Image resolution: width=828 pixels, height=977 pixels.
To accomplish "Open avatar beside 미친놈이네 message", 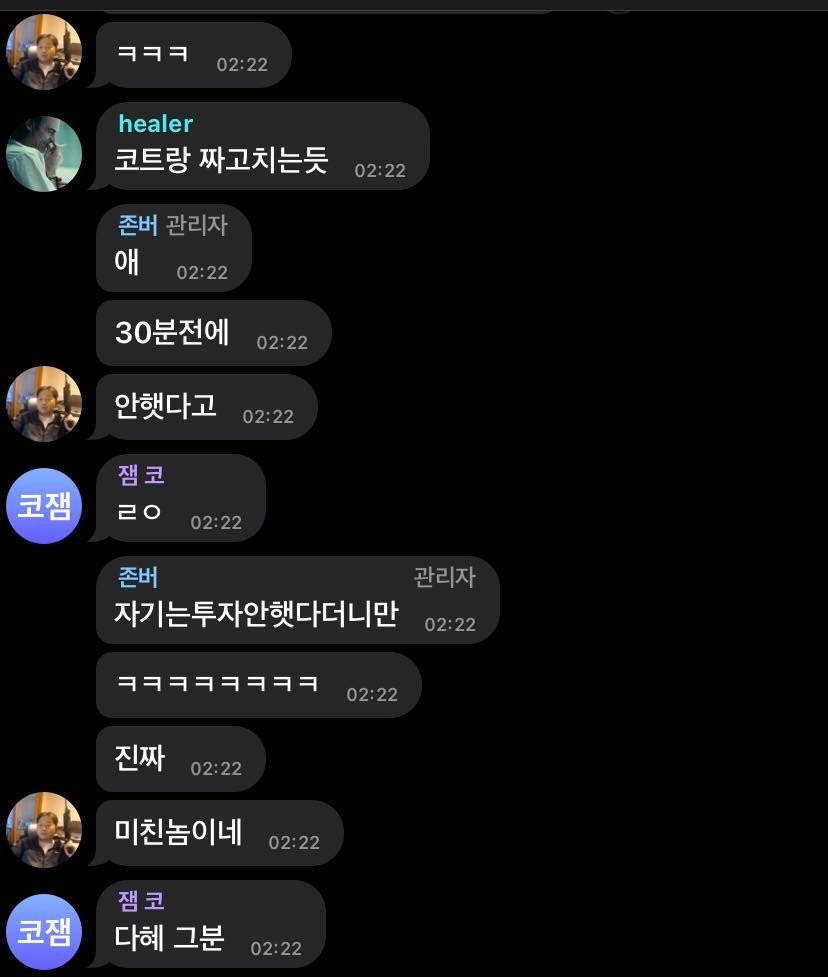I will click(x=44, y=830).
